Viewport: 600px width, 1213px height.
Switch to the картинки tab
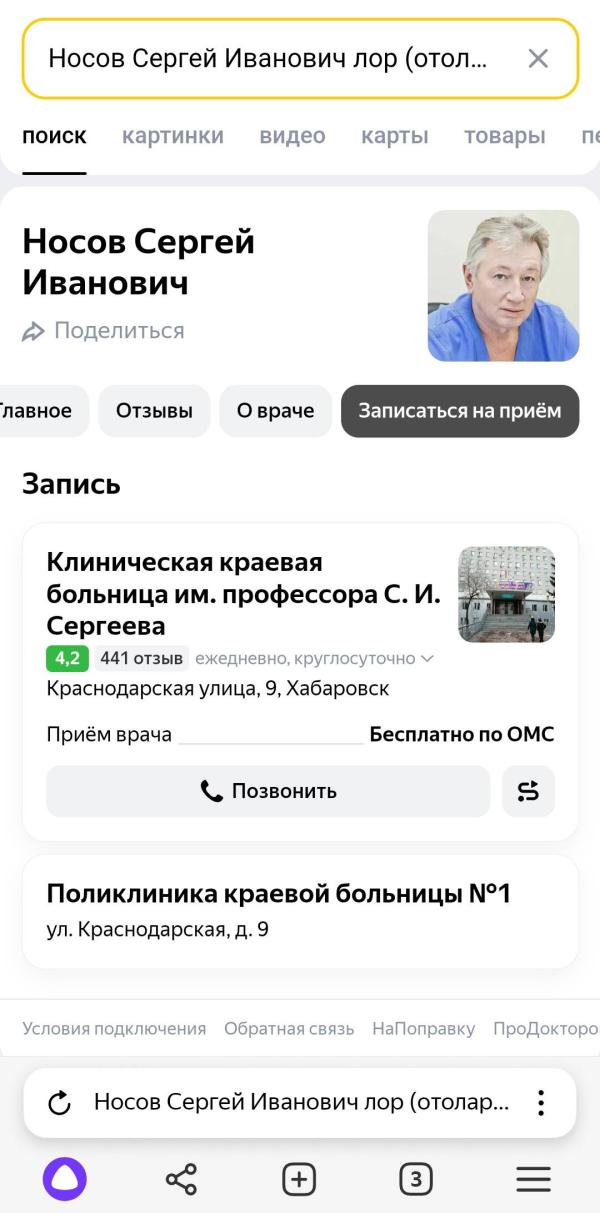pyautogui.click(x=173, y=136)
